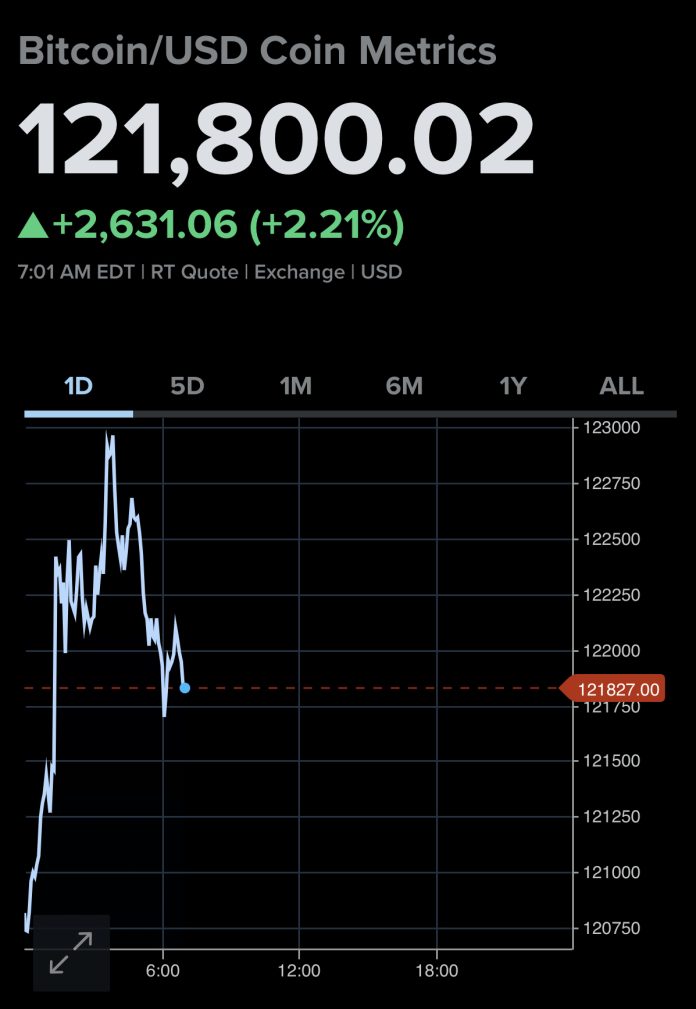696x1009 pixels.
Task: Show ALL time price chart
Action: coord(621,386)
